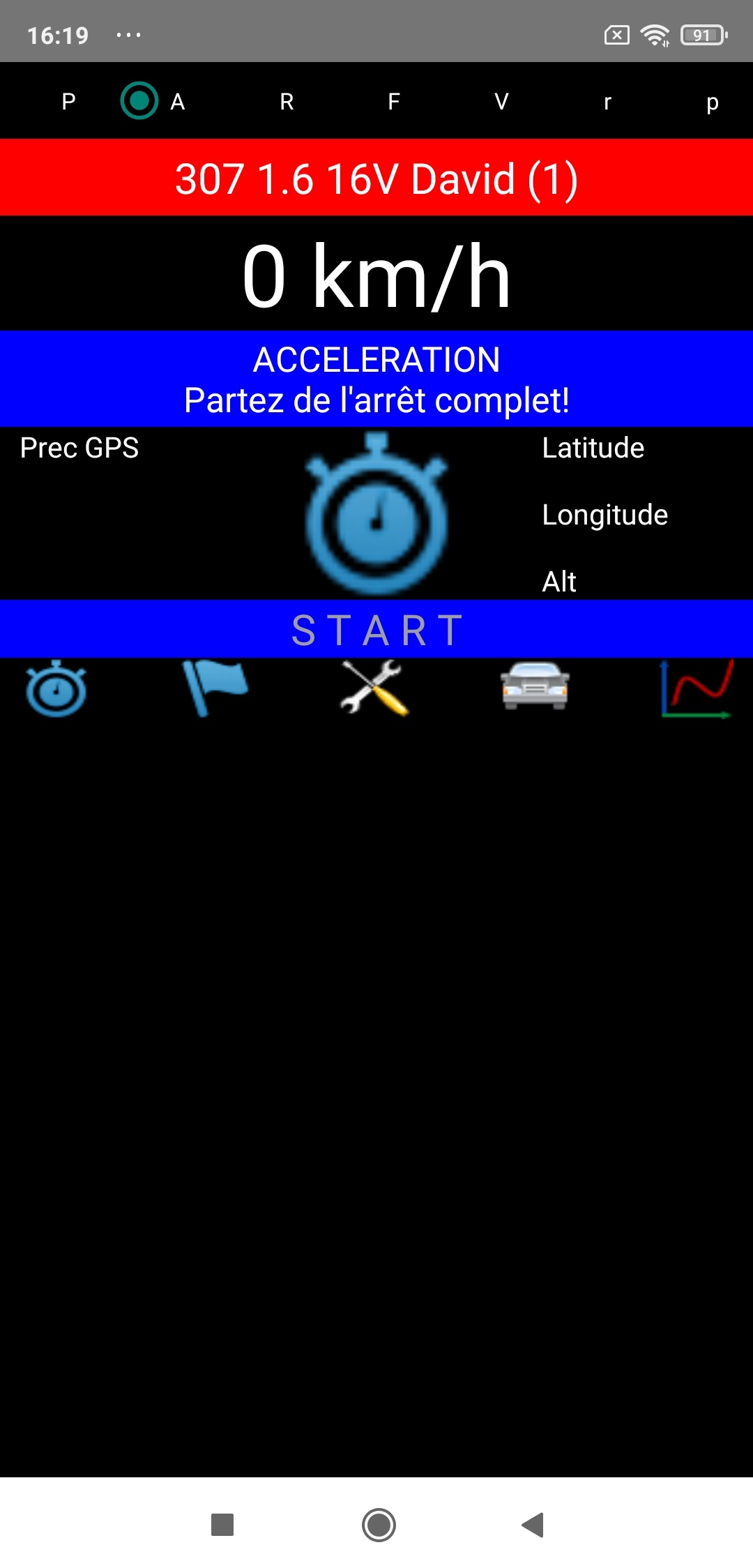The width and height of the screenshot is (753, 1568).
Task: Go back with the system back button
Action: click(x=533, y=1525)
